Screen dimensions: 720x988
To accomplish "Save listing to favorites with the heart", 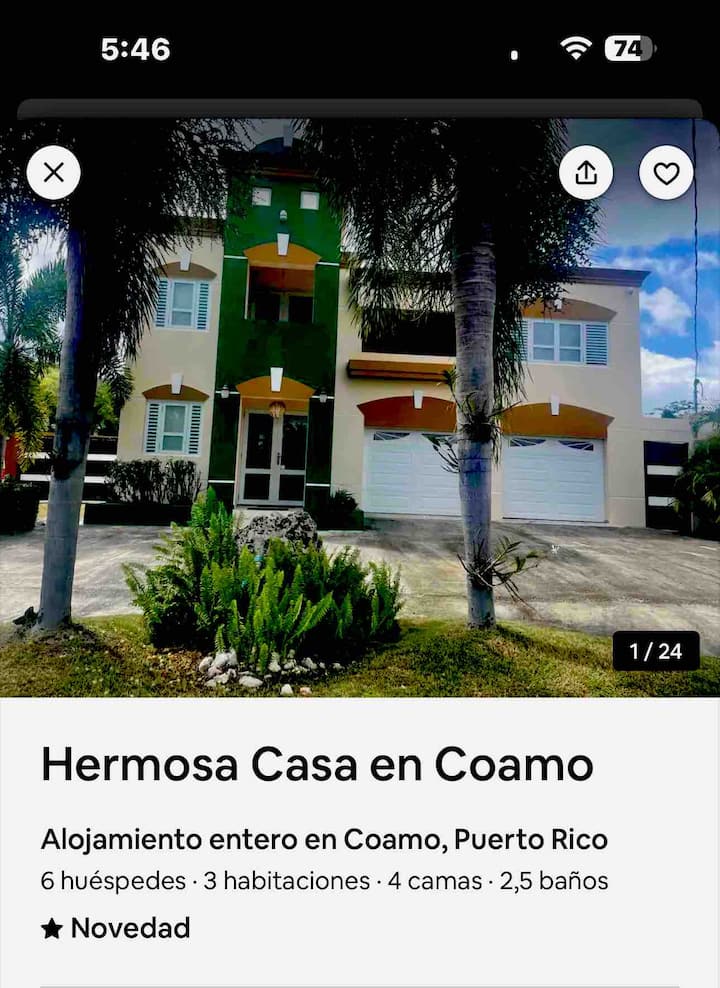I will (x=666, y=173).
